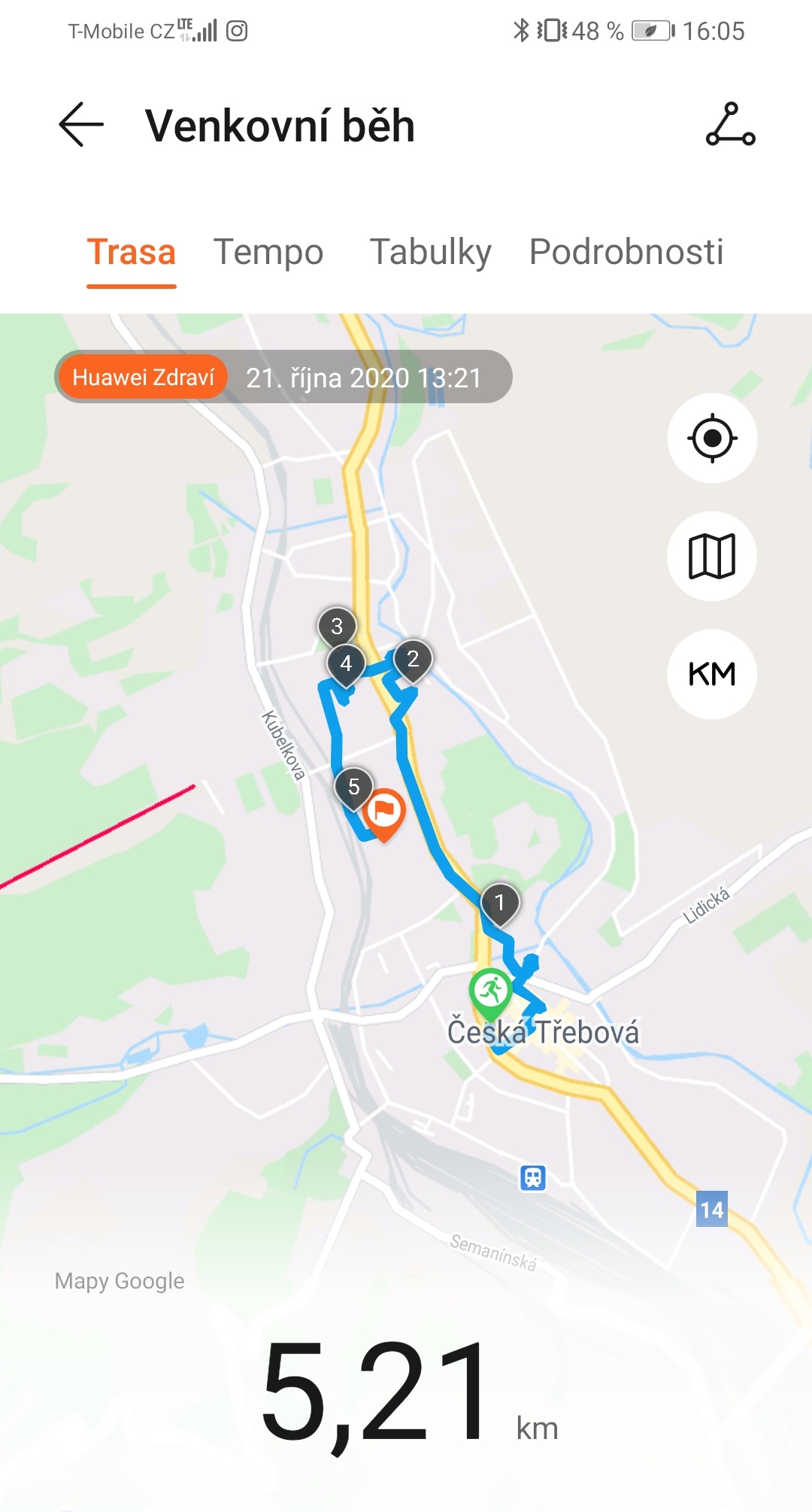Image resolution: width=812 pixels, height=1512 pixels.
Task: View the Podrobnosti tab
Action: [626, 252]
